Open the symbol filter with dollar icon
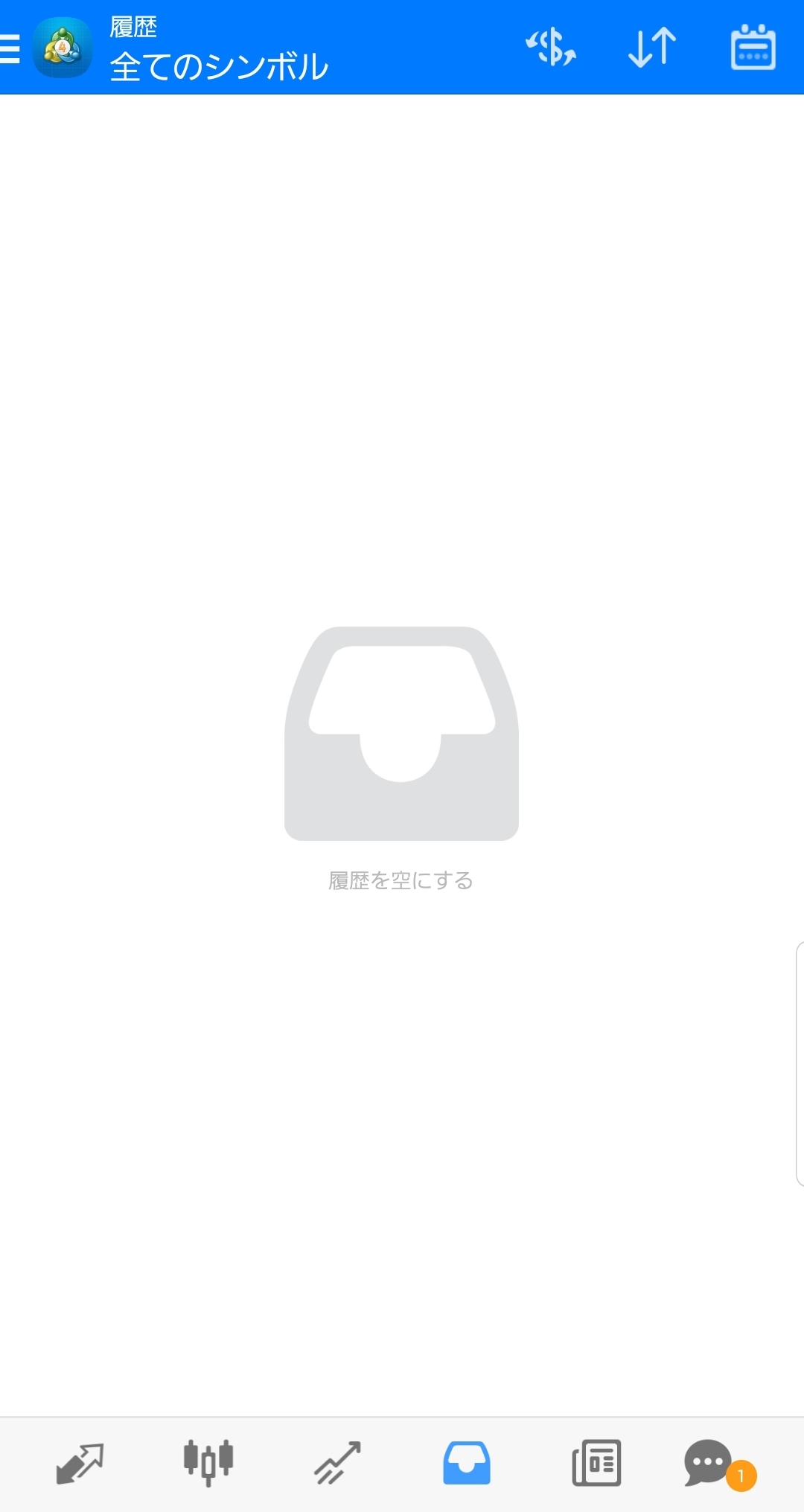 click(x=551, y=48)
